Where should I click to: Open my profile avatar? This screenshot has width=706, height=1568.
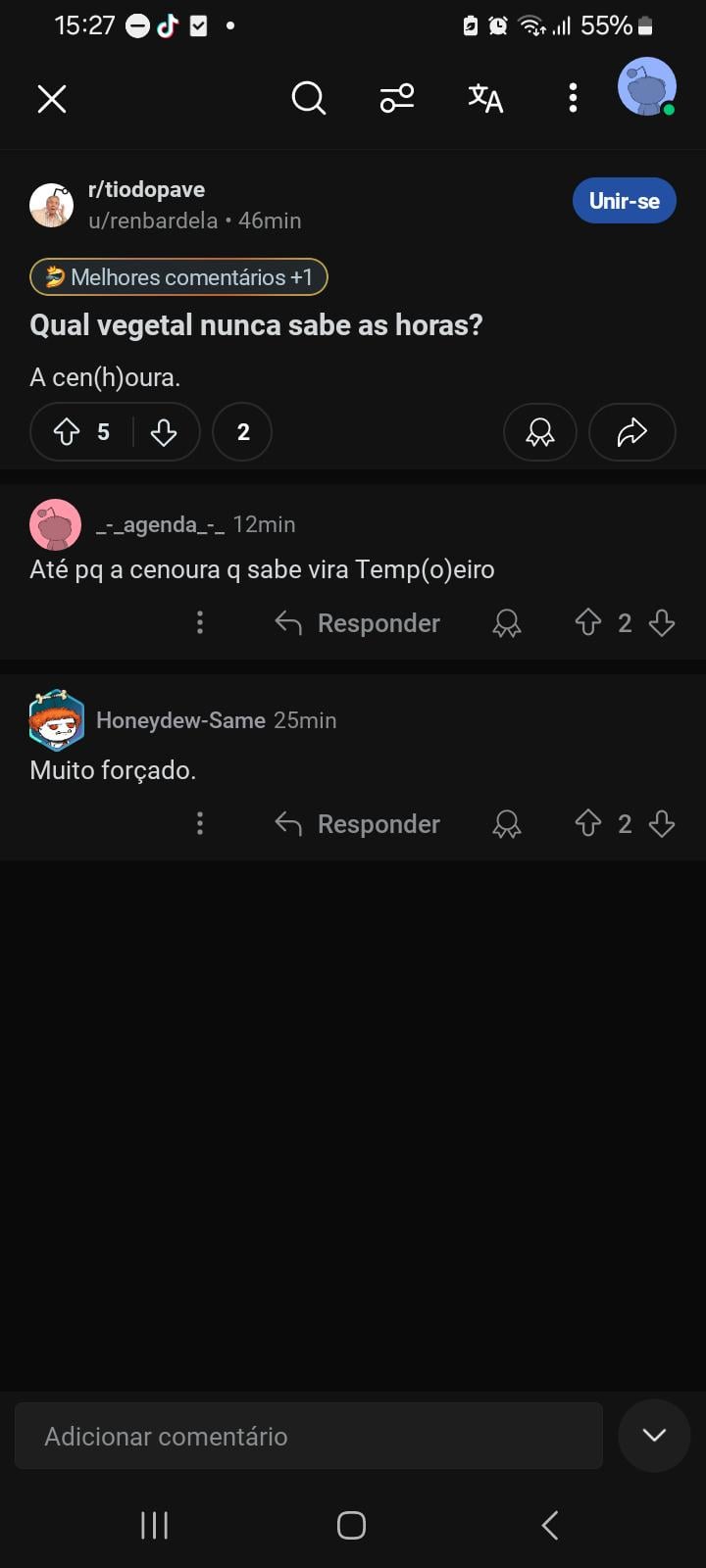tap(647, 87)
